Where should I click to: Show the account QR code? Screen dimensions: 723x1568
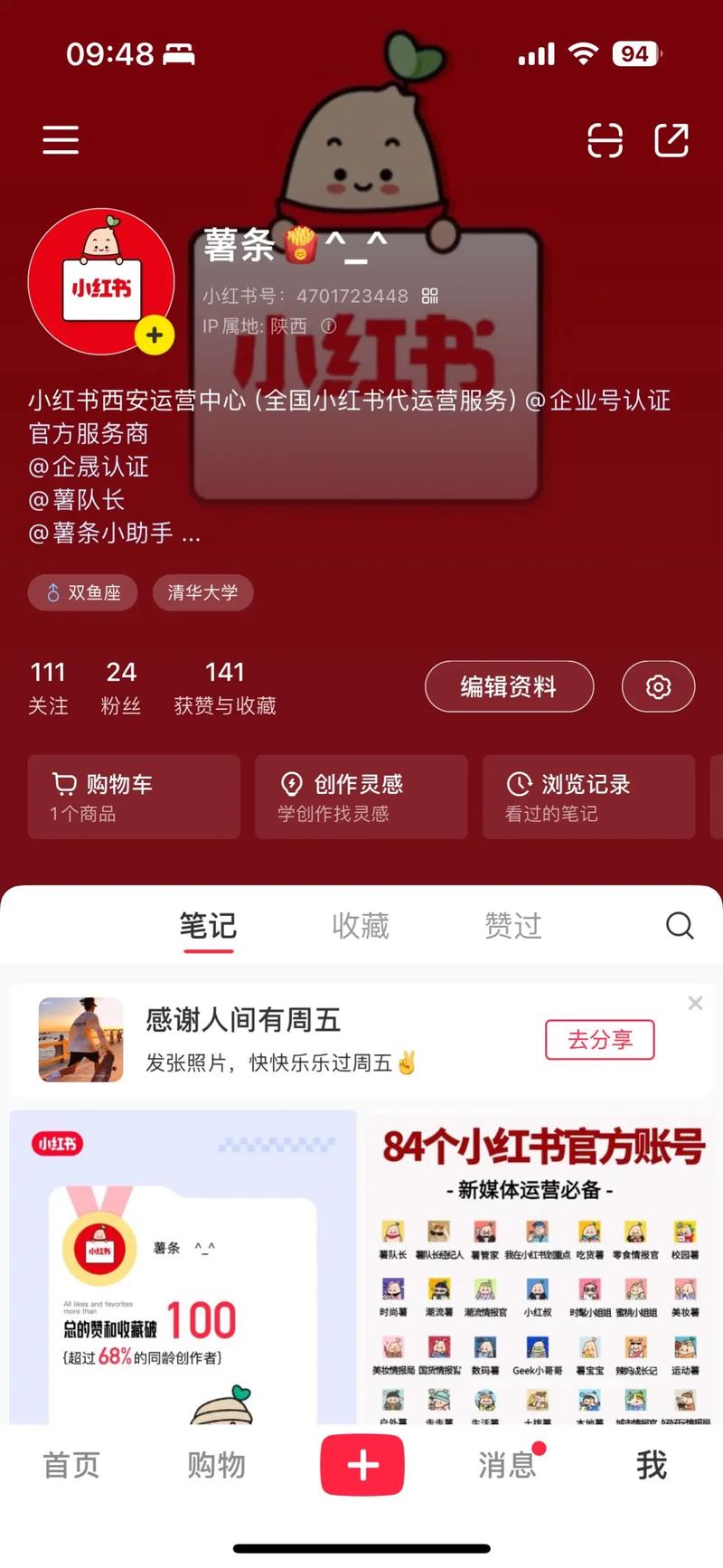click(430, 296)
